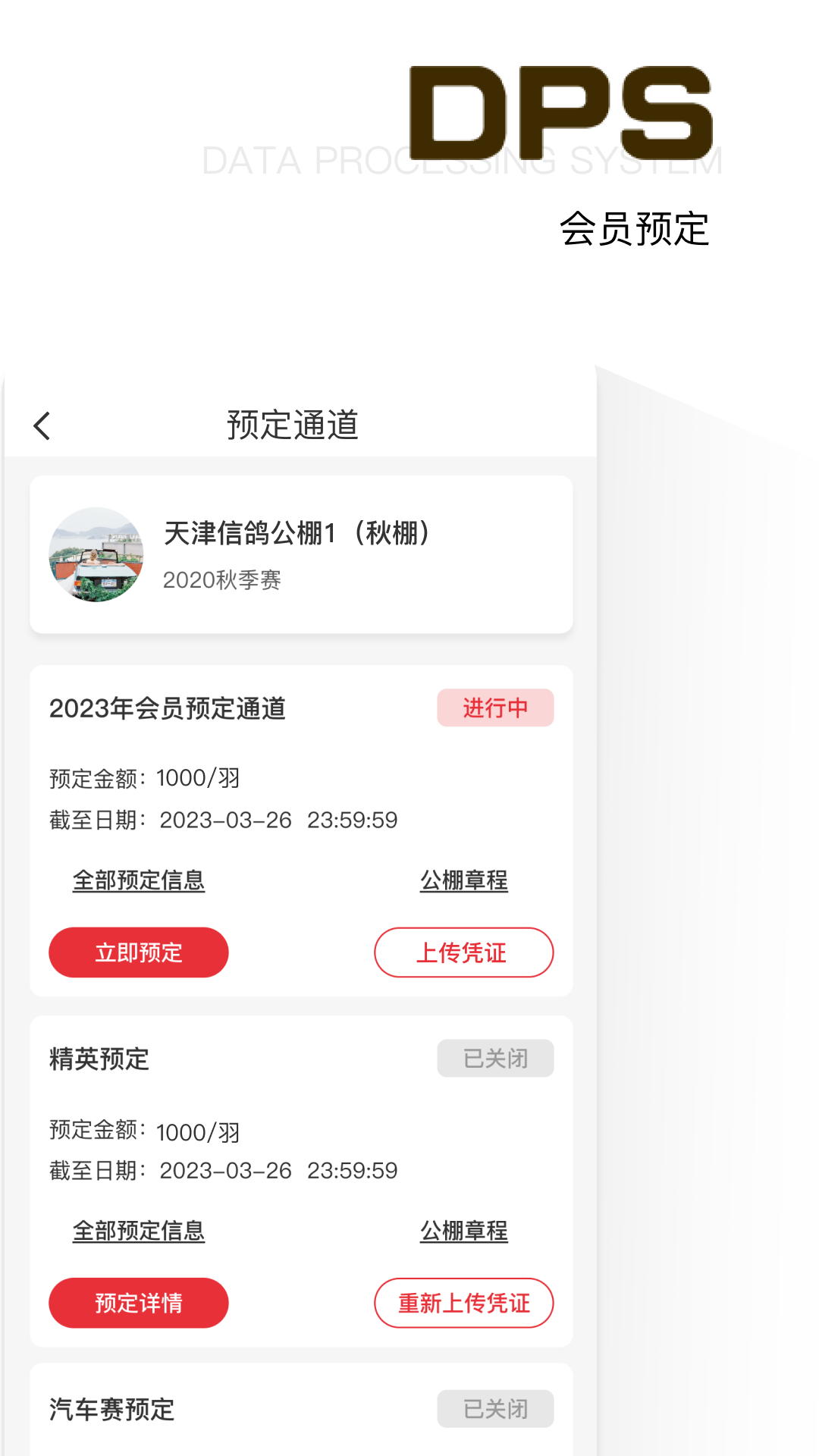Open 全部预定信息 under 精英预定
Image resolution: width=819 pixels, height=1456 pixels.
click(137, 1231)
